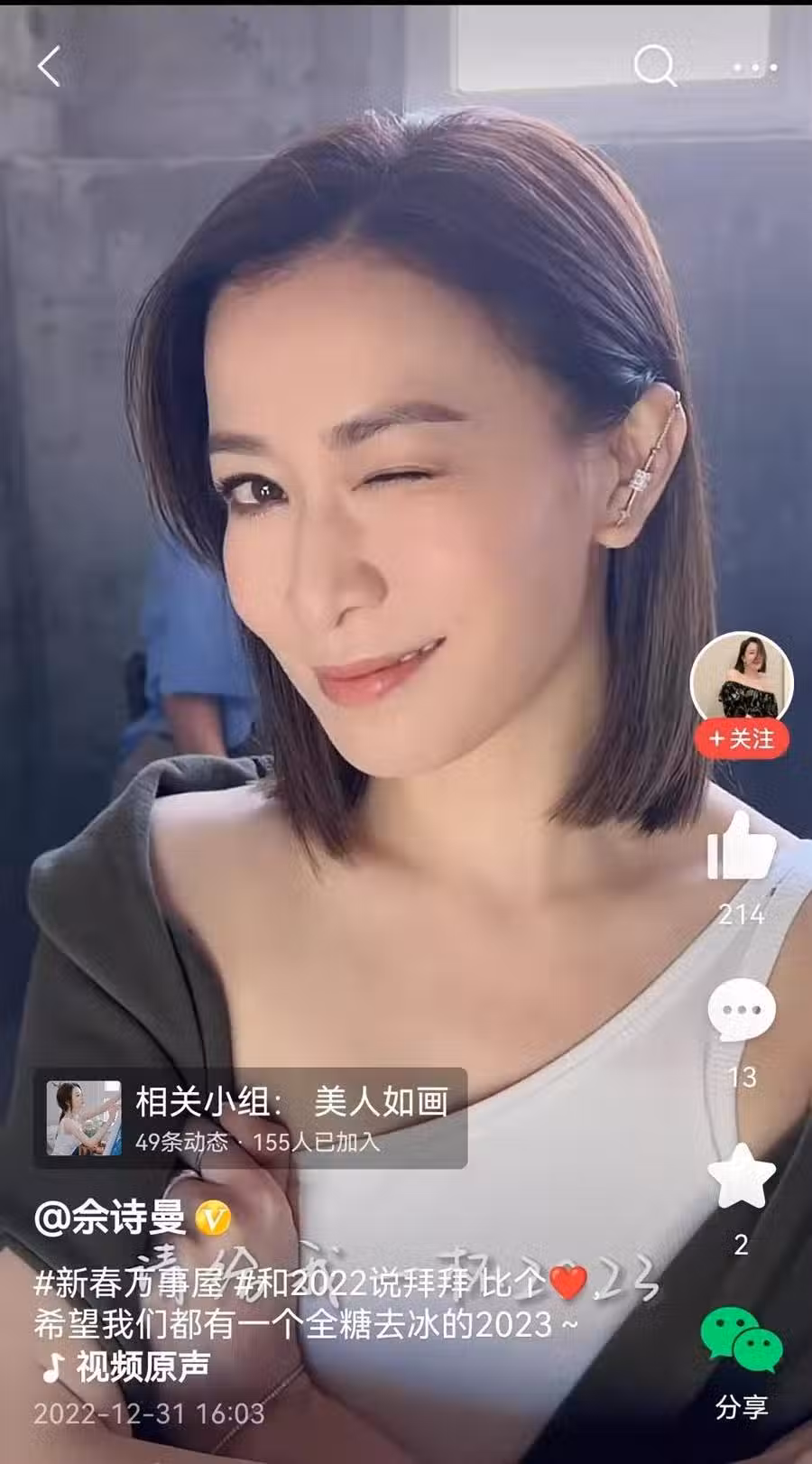Favorite this video with the star icon
The width and height of the screenshot is (812, 1464).
pos(742,1176)
